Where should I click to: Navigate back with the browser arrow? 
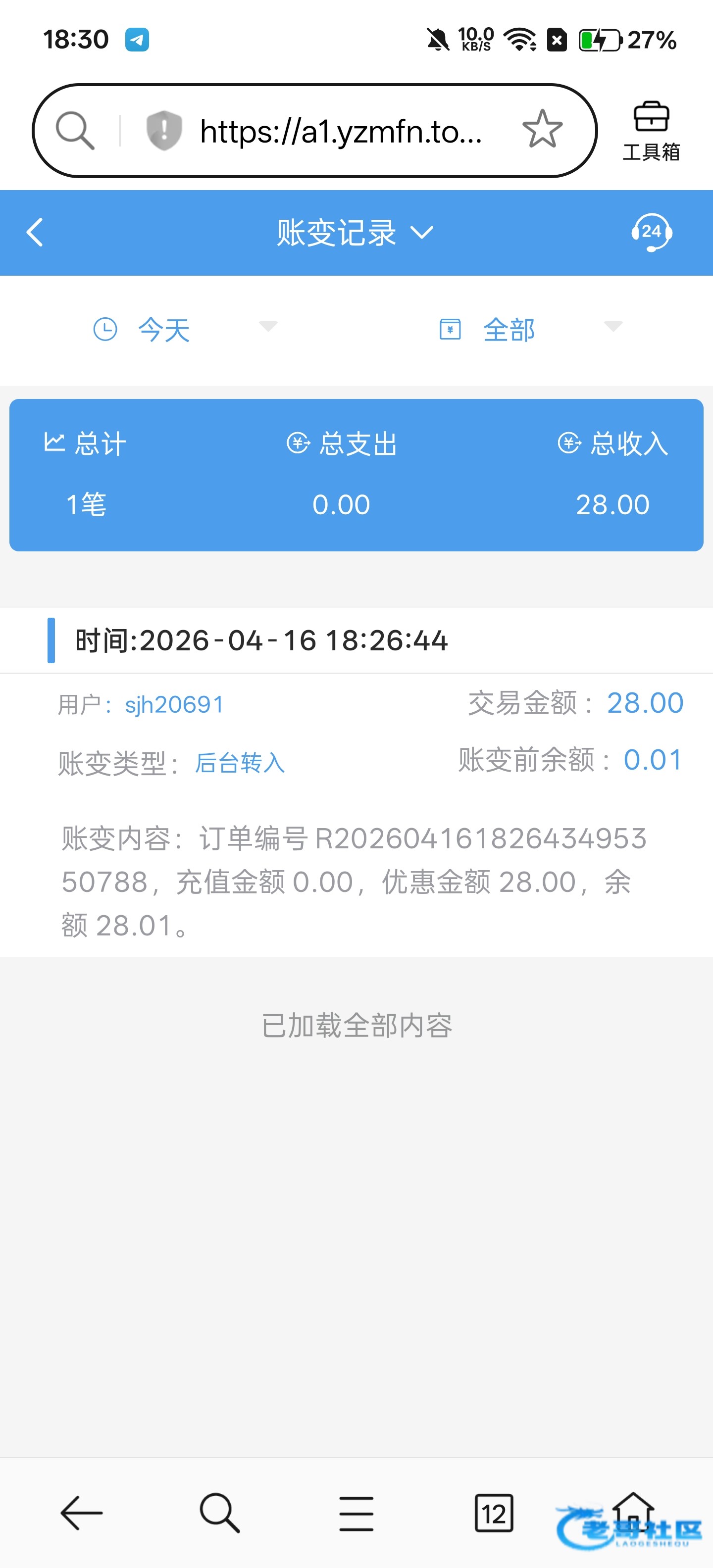tap(82, 1513)
